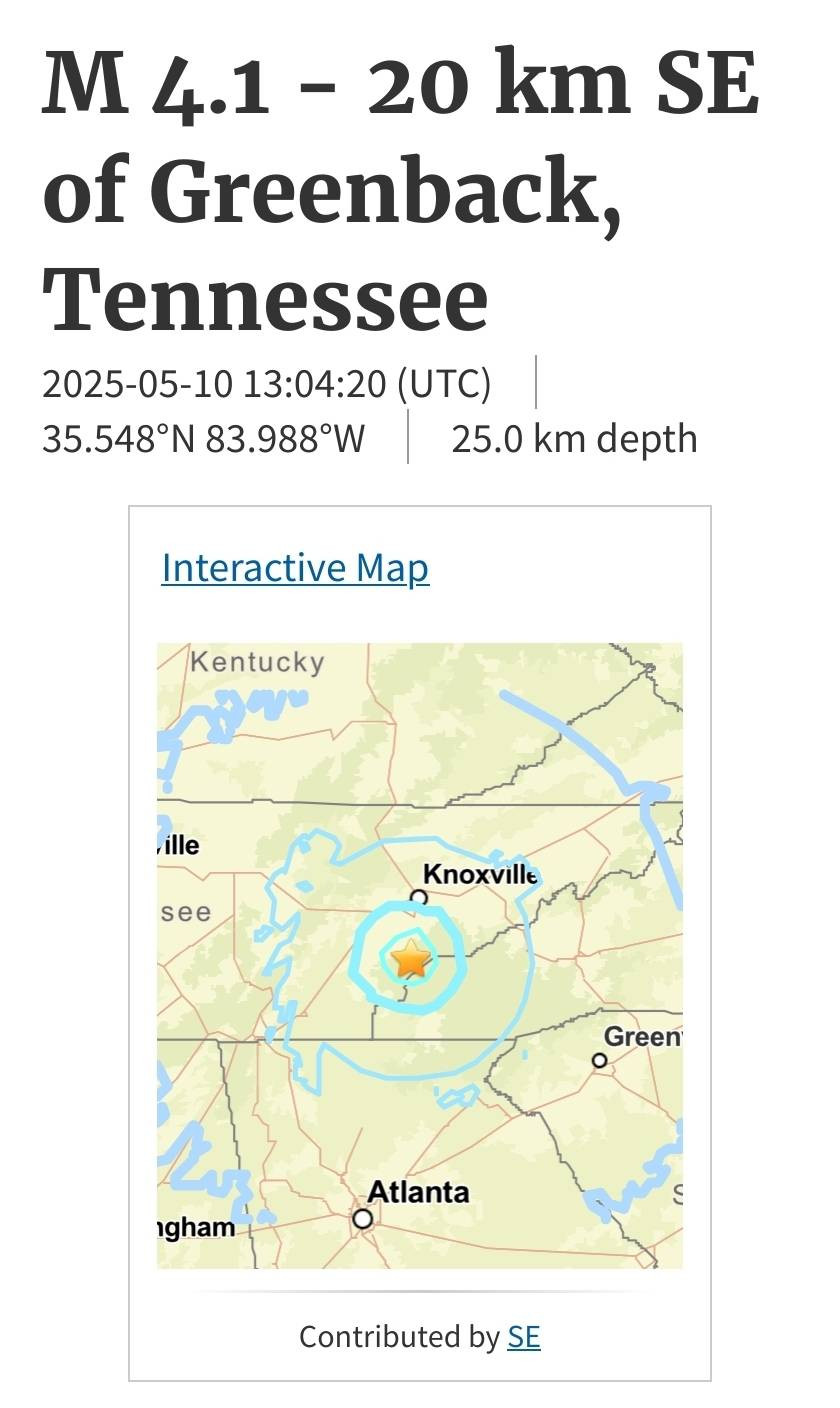This screenshot has width=840, height=1408.
Task: Tap the earthquake map thumbnail
Action: coord(419,955)
